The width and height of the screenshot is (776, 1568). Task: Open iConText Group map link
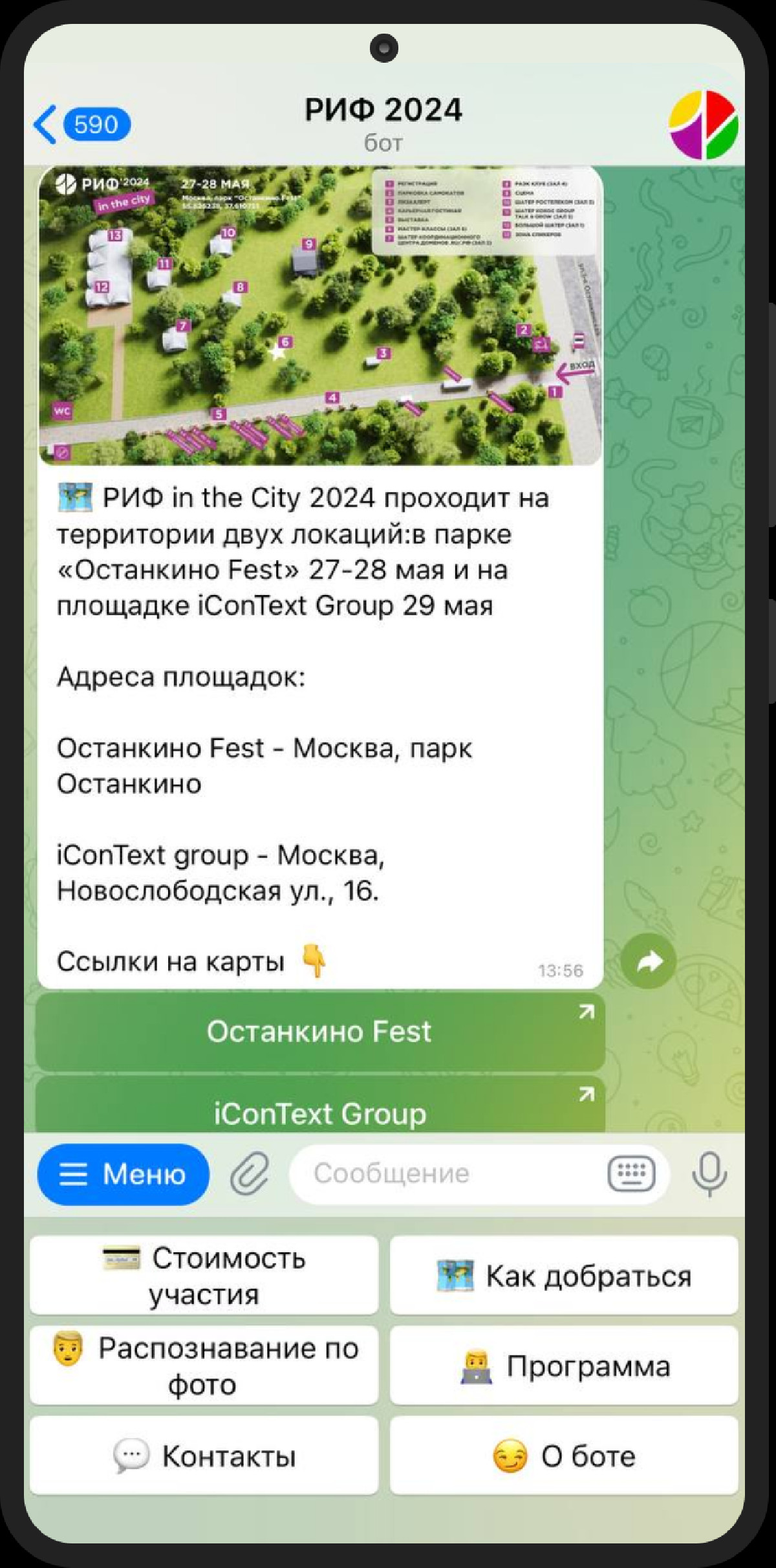(320, 1110)
